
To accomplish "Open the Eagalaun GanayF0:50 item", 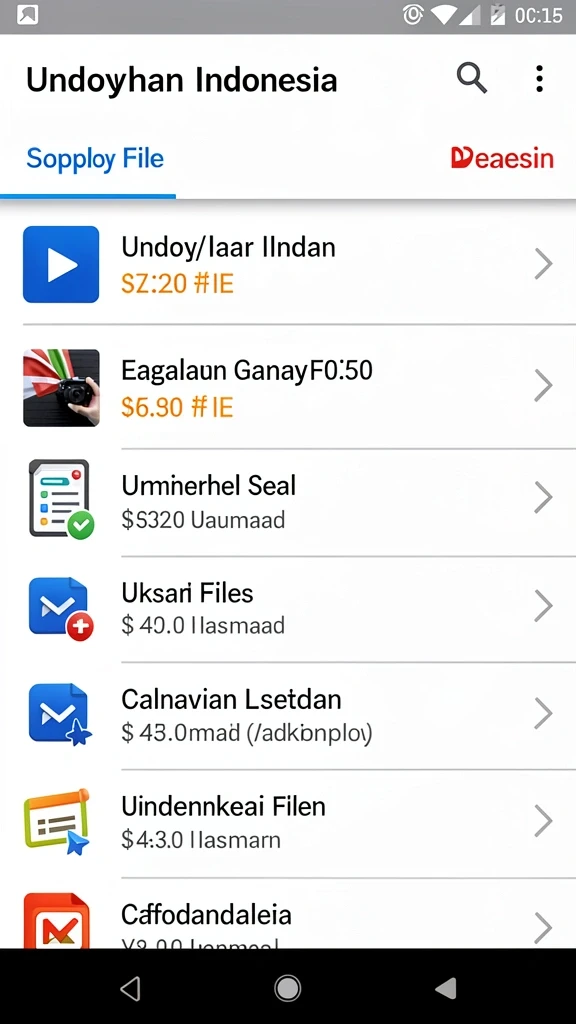I will click(x=288, y=387).
